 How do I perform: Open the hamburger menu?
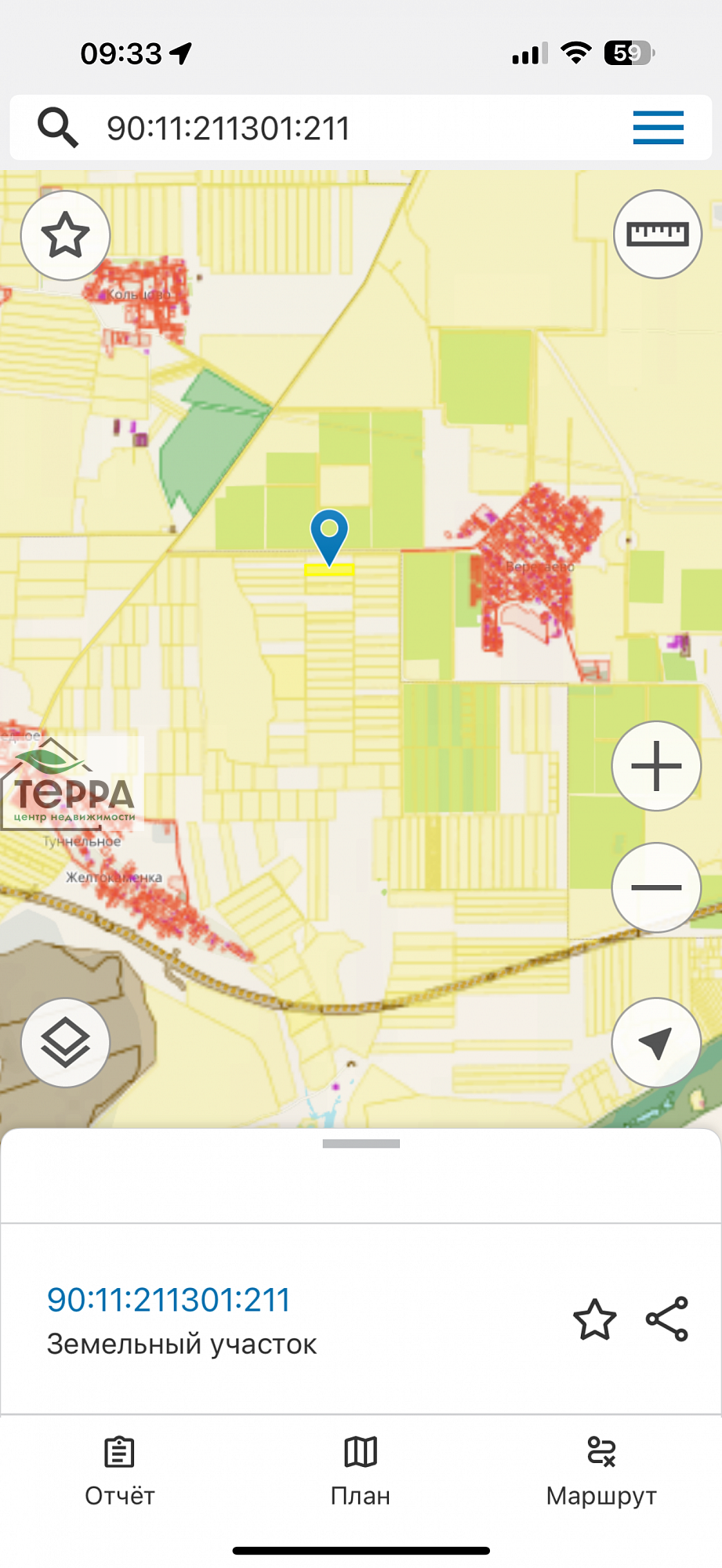pyautogui.click(x=658, y=128)
